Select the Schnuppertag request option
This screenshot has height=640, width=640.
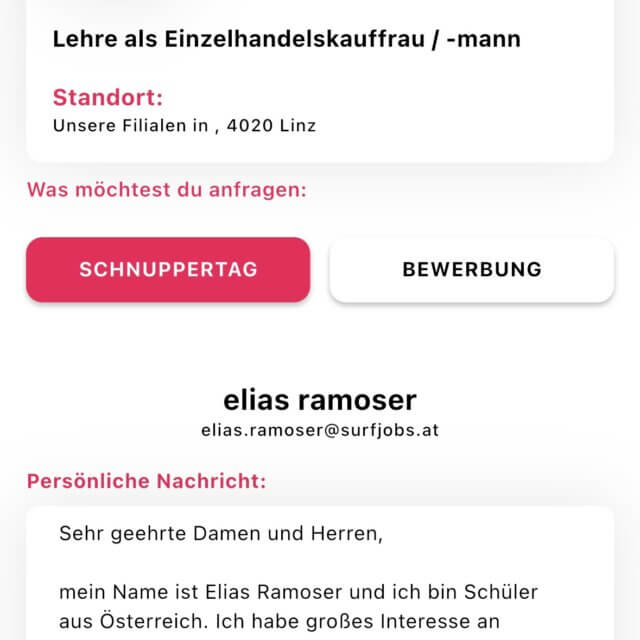point(168,270)
